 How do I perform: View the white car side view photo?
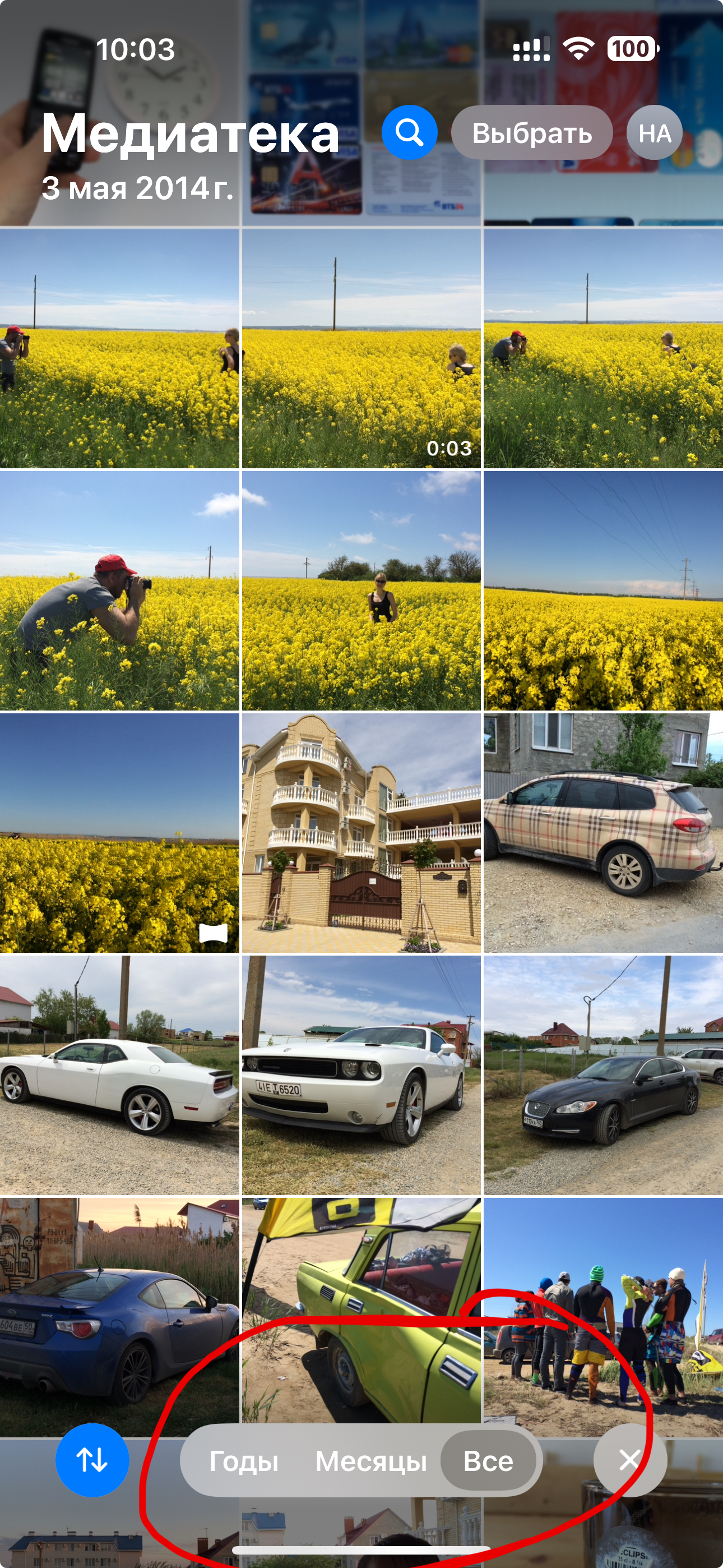pyautogui.click(x=119, y=1074)
